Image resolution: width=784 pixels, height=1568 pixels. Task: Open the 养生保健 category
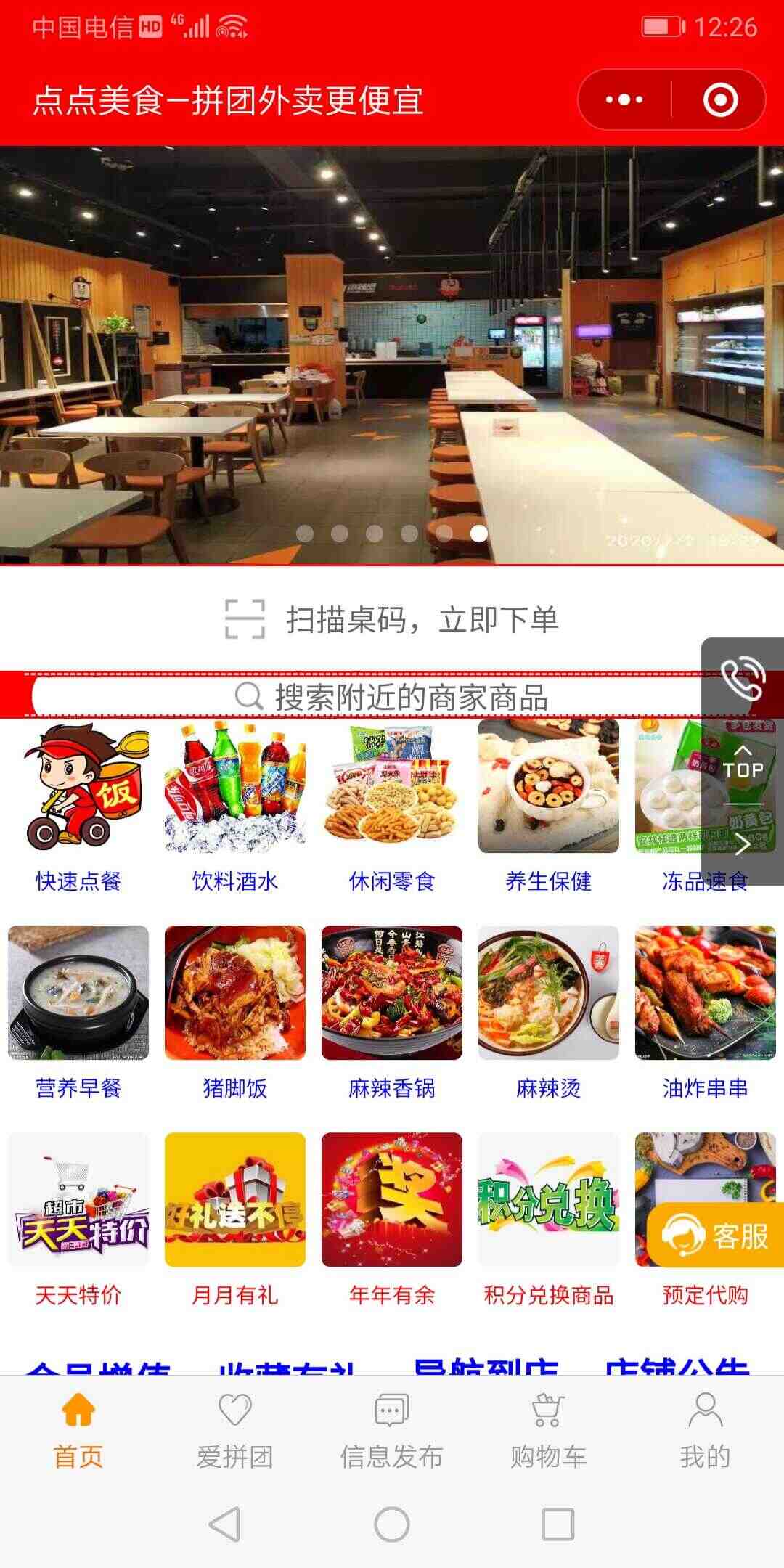[549, 807]
